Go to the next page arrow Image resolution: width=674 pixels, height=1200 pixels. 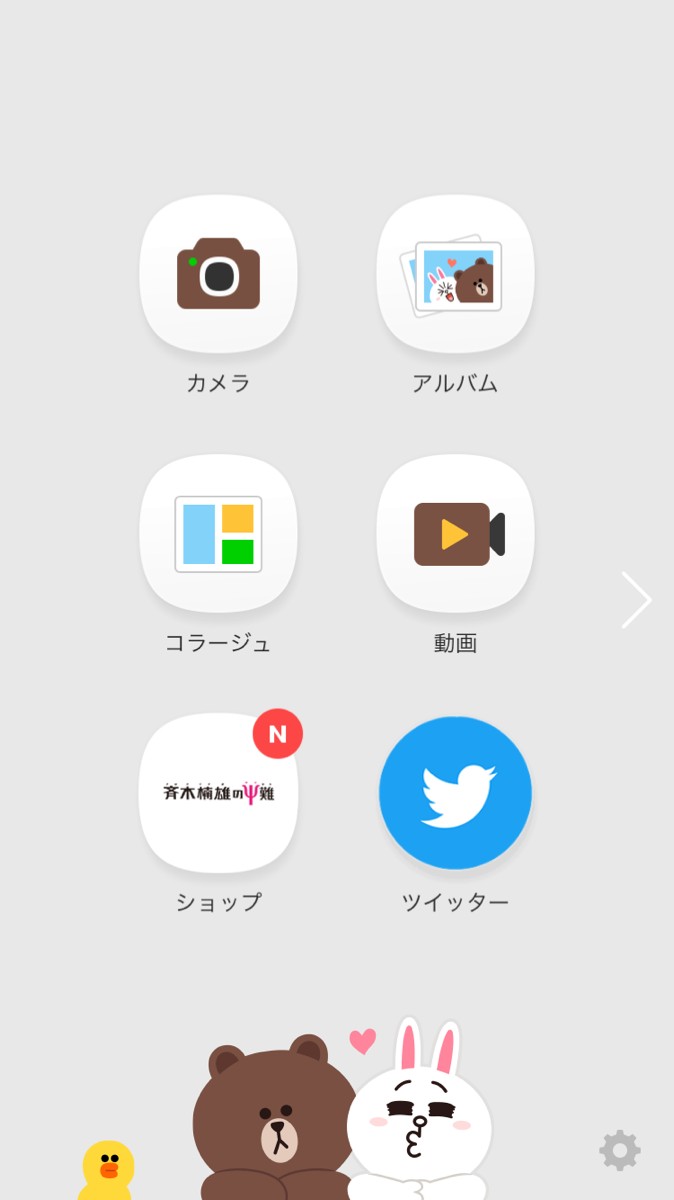(636, 600)
